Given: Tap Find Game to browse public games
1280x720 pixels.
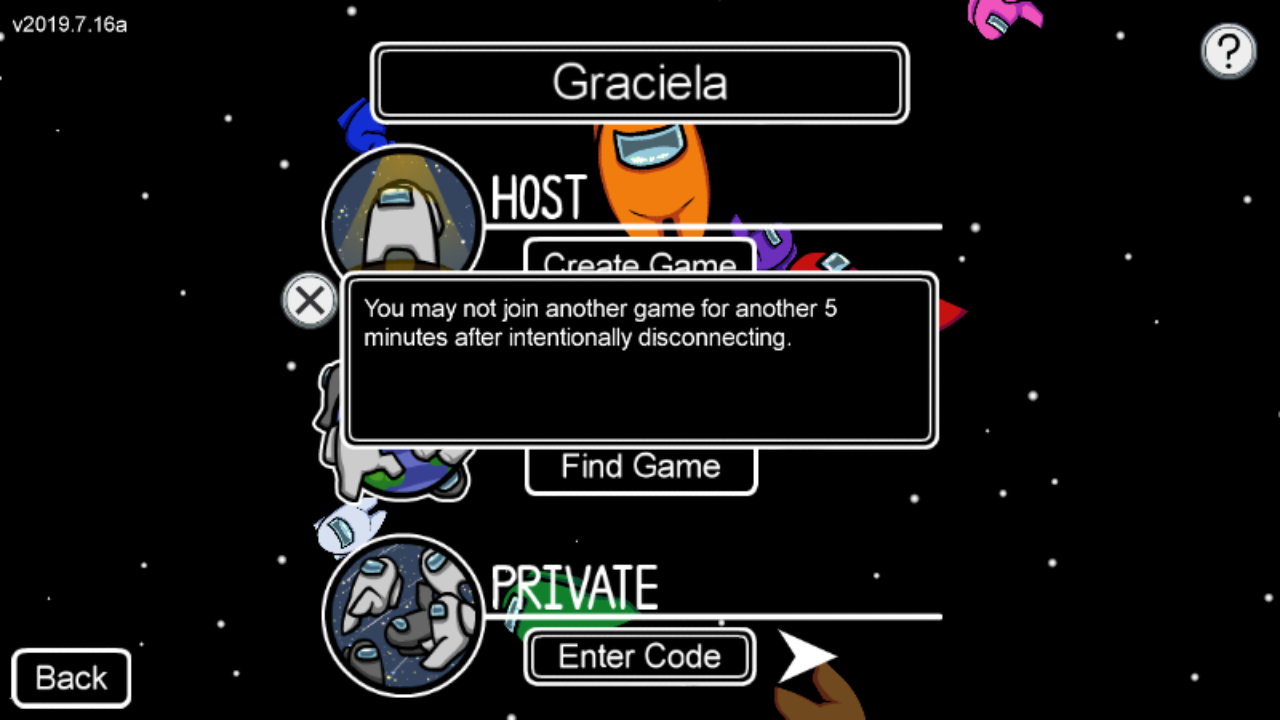Looking at the screenshot, I should coord(640,469).
